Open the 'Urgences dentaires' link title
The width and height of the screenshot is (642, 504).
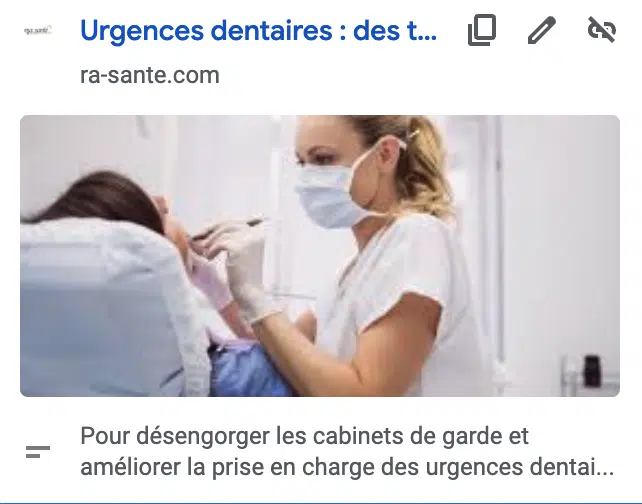[258, 31]
